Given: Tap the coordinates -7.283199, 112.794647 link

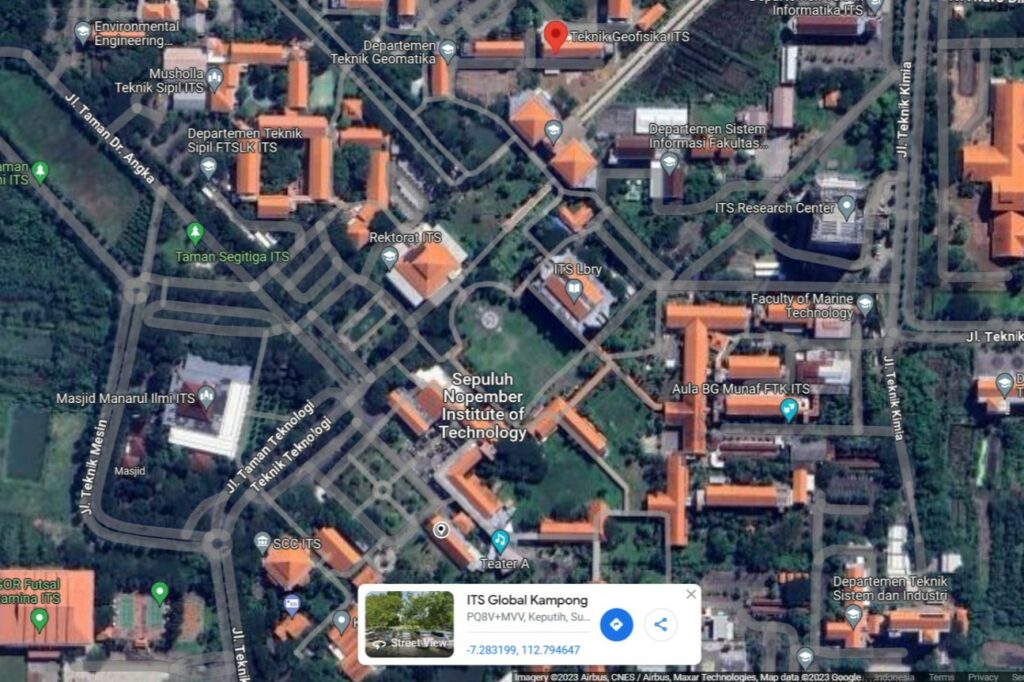Looking at the screenshot, I should click(x=523, y=650).
